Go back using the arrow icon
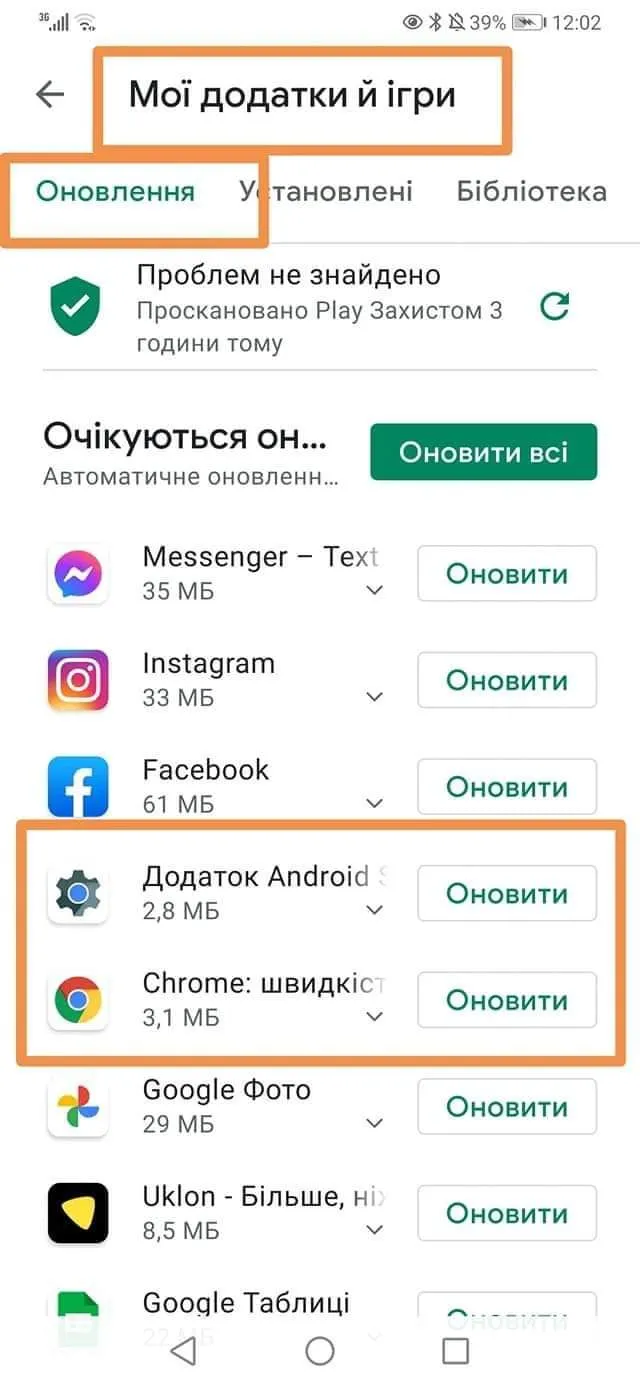The image size is (640, 1386). 49,94
